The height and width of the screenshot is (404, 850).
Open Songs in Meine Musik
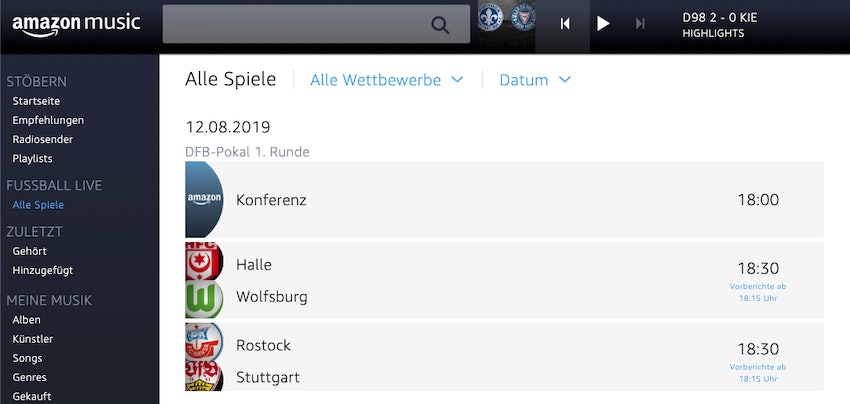(x=27, y=358)
